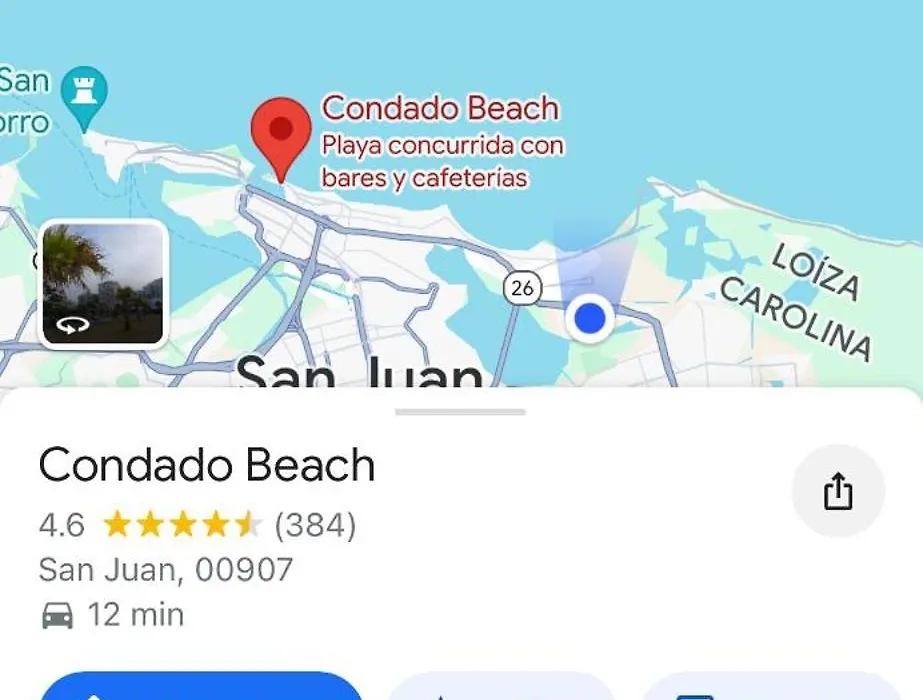Share Condado Beach location
Screen dimensions: 923x700
point(838,492)
